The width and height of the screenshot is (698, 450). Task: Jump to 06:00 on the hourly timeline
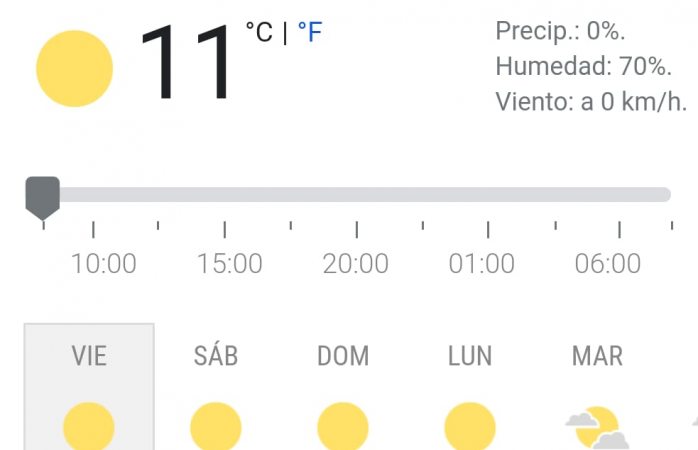(608, 263)
